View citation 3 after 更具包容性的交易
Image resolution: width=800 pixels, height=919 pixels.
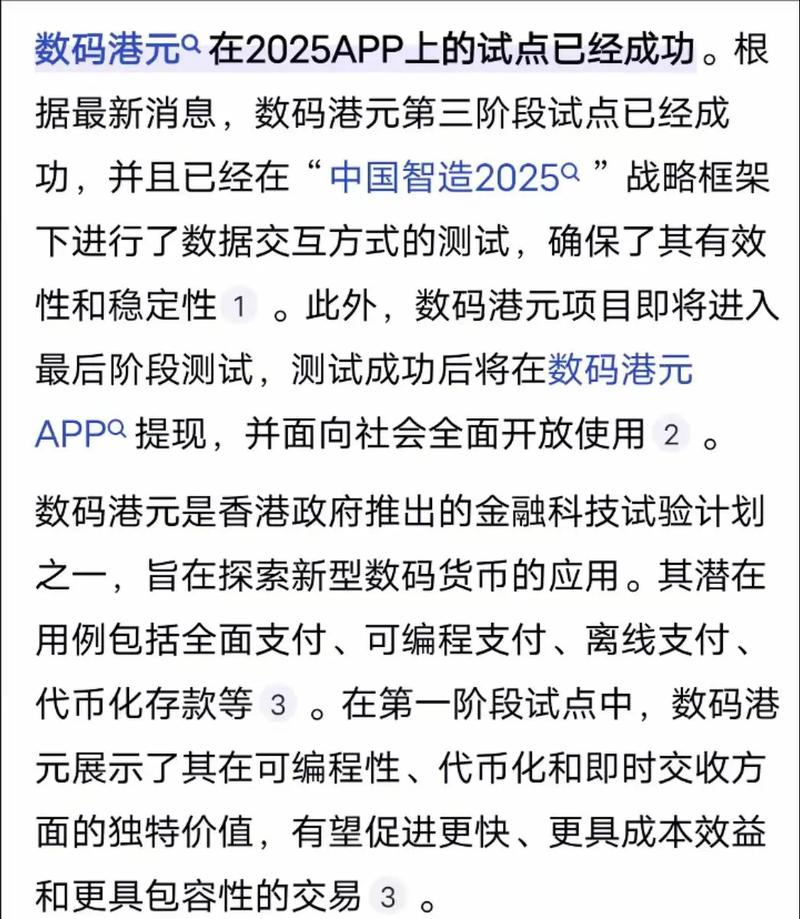click(388, 895)
